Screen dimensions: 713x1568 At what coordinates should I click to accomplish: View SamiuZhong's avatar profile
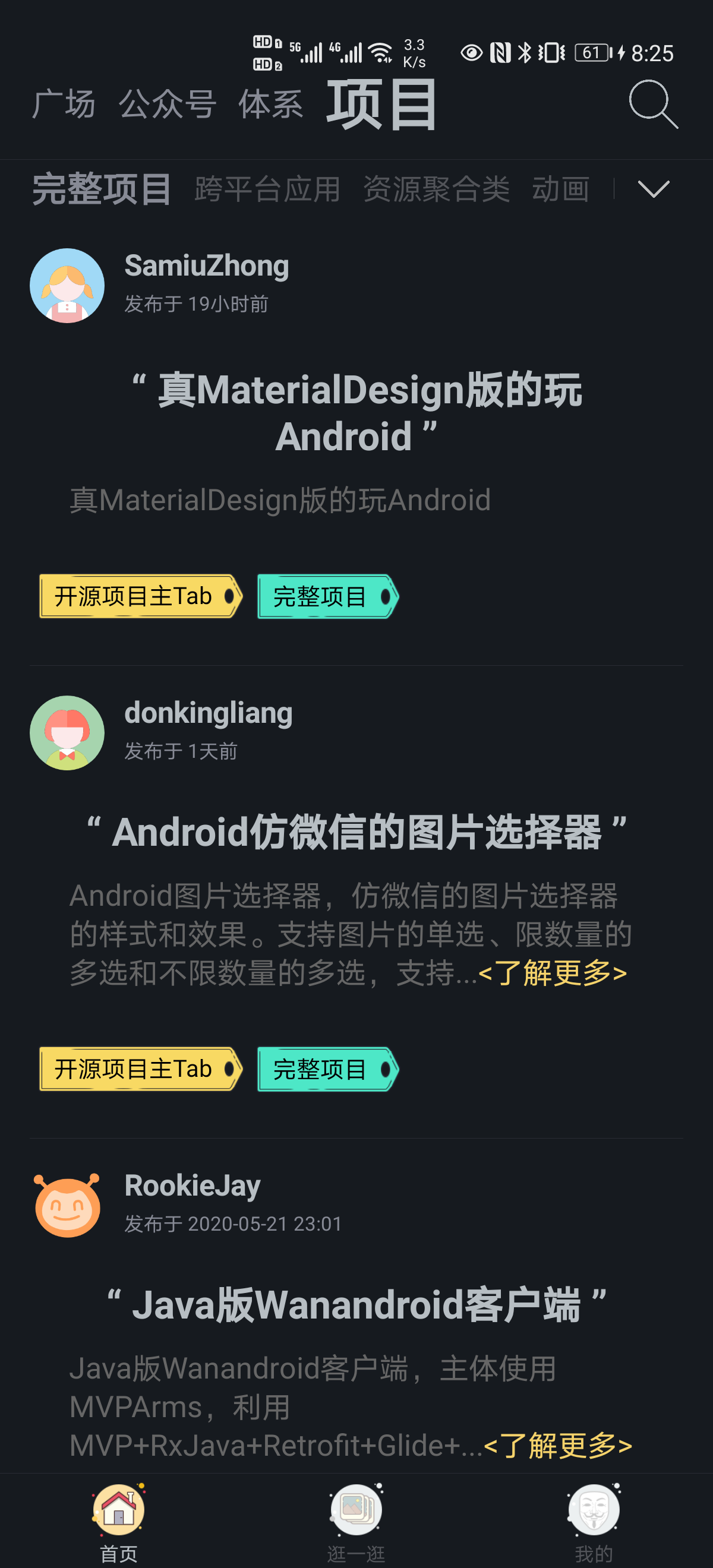67,286
